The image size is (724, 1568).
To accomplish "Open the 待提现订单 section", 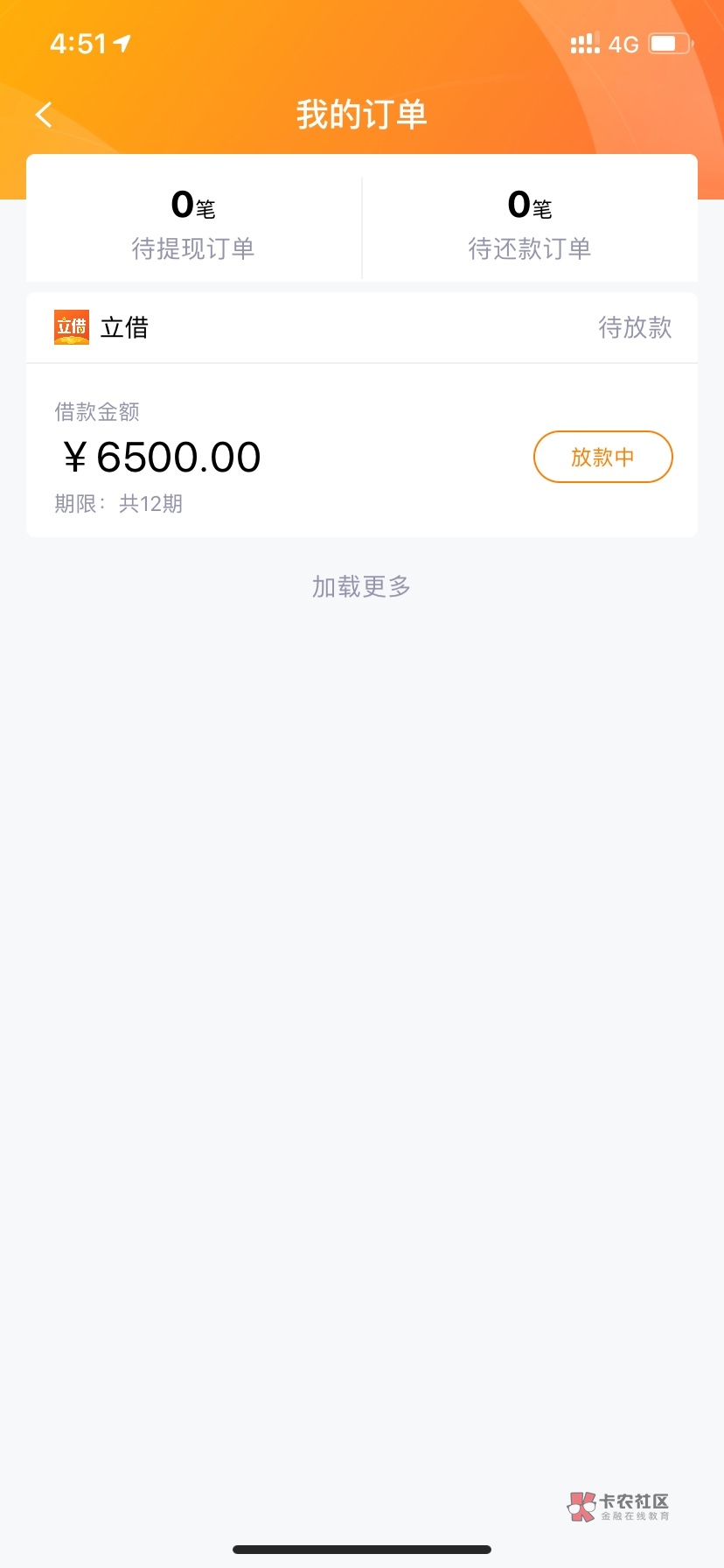I will click(193, 226).
